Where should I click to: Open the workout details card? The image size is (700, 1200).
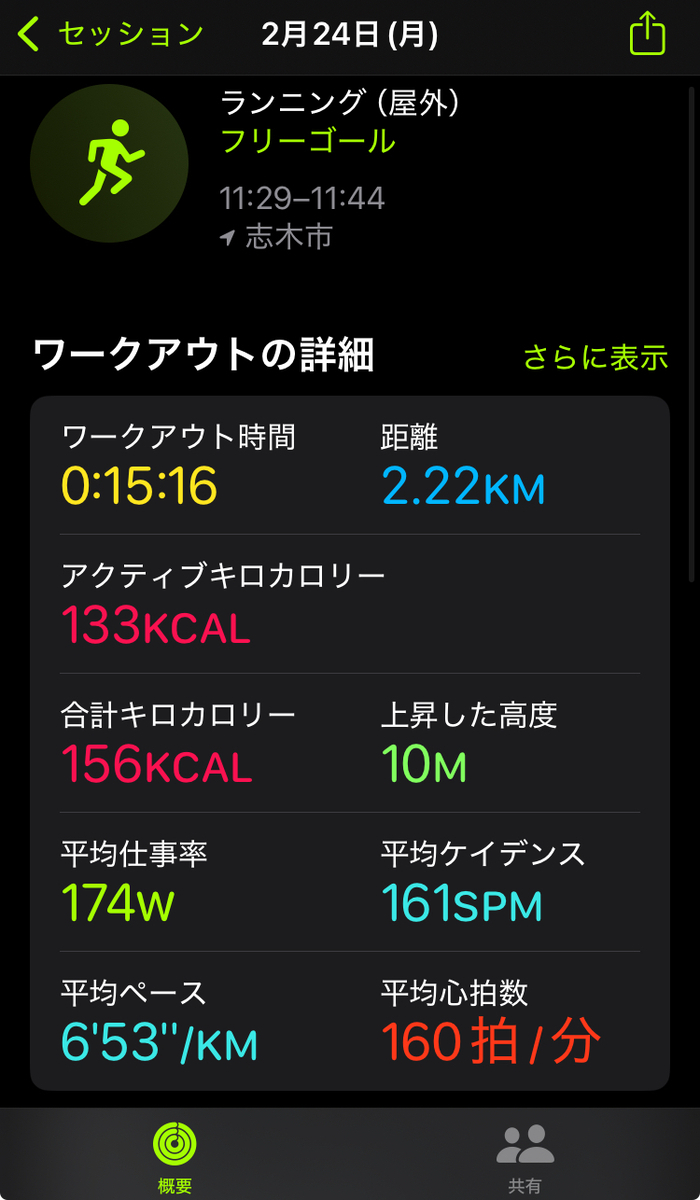[349, 742]
